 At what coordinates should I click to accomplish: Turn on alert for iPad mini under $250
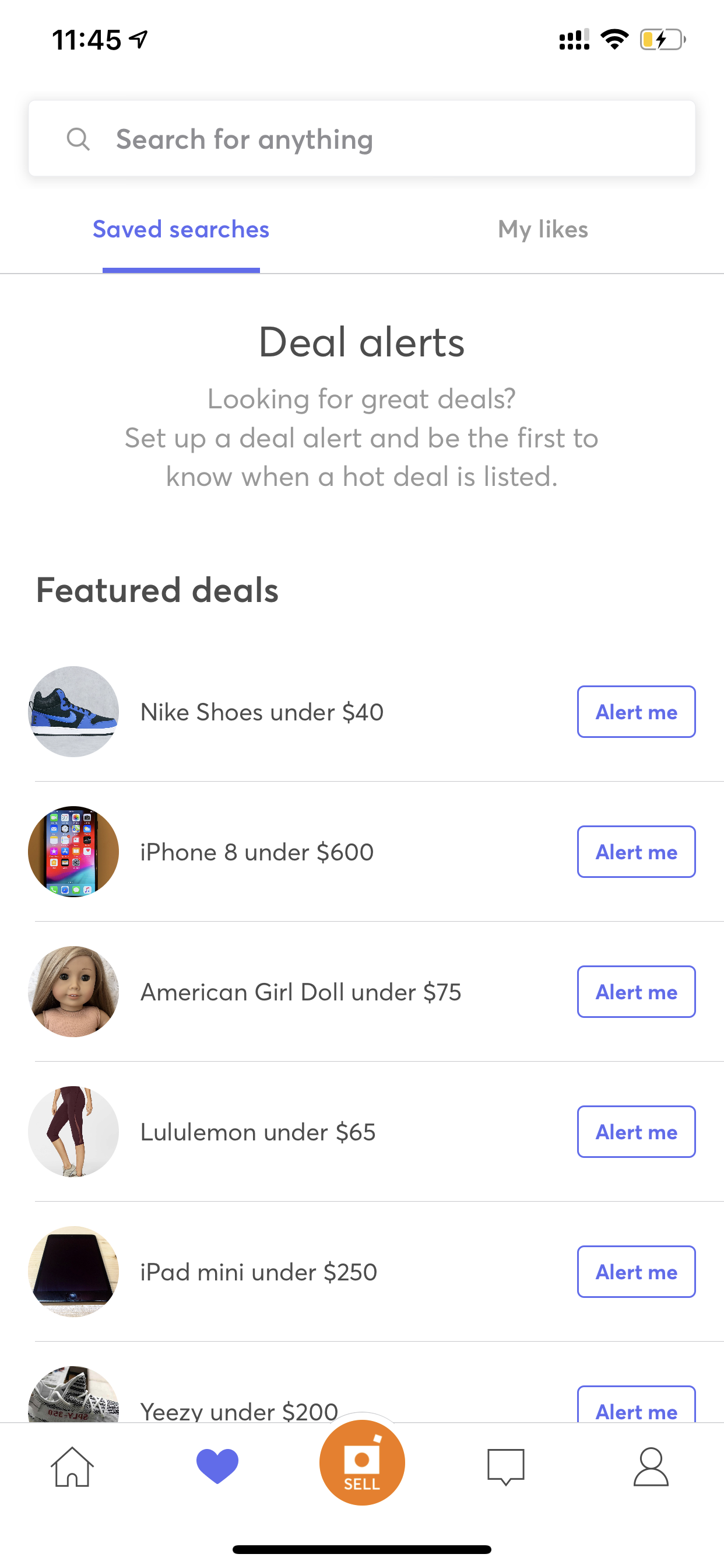coord(636,1272)
